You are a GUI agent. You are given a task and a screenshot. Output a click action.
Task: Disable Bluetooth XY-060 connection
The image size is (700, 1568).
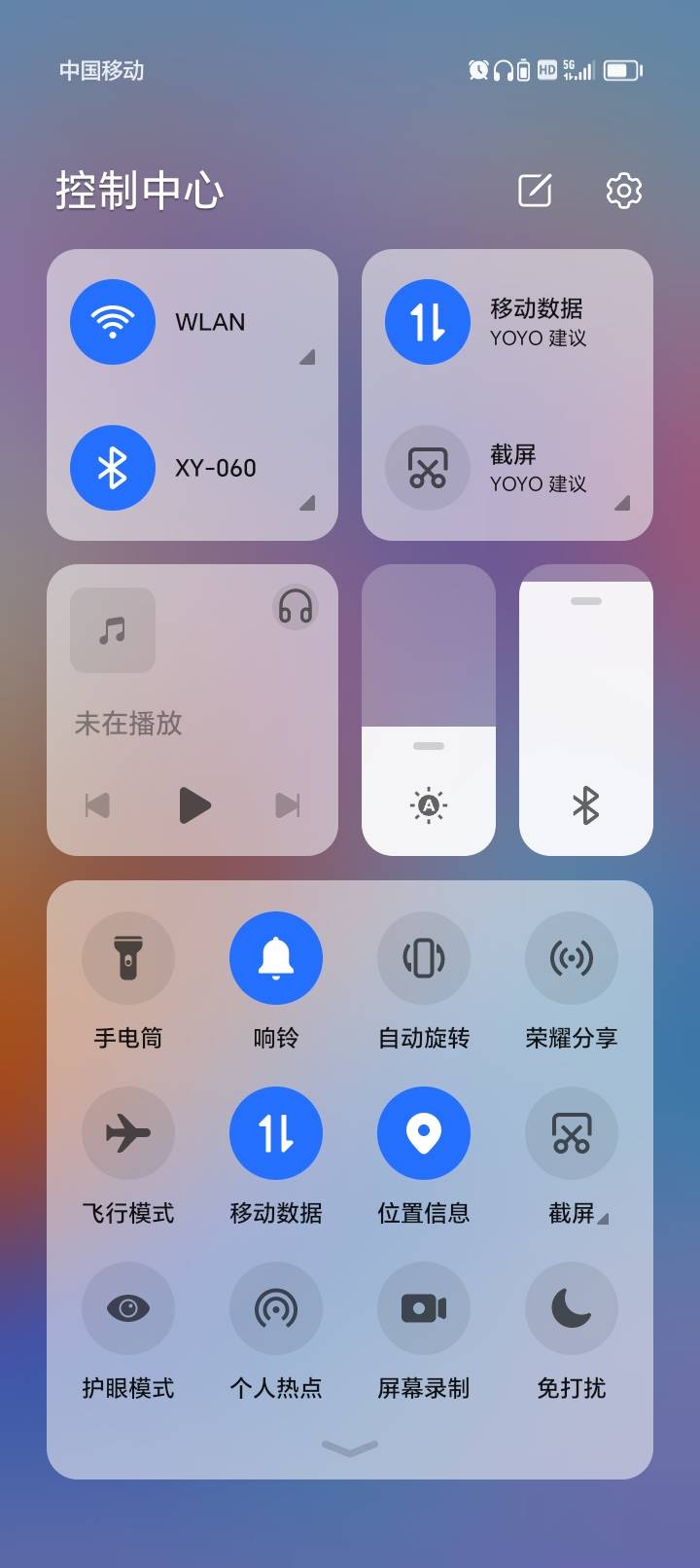click(113, 468)
